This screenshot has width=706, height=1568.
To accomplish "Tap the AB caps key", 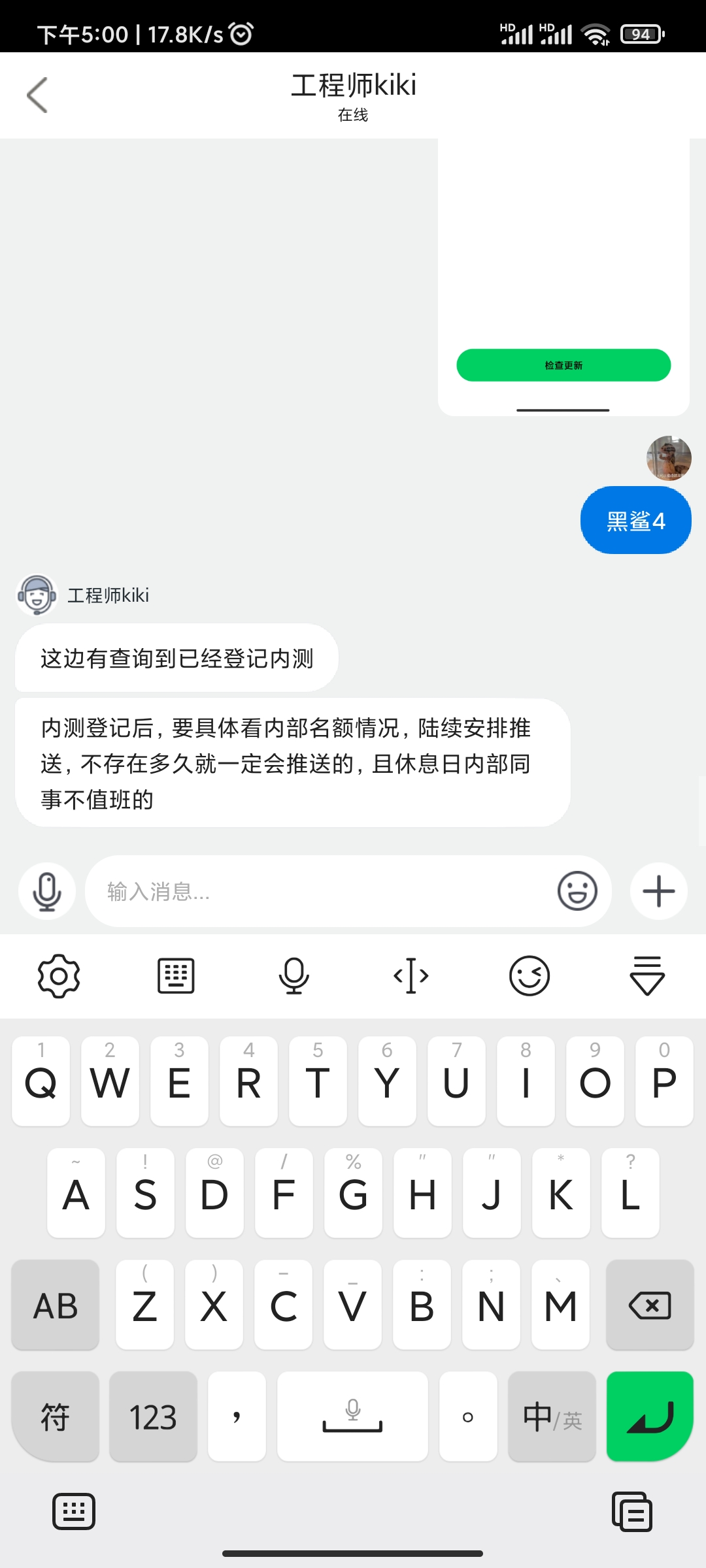I will point(55,1305).
